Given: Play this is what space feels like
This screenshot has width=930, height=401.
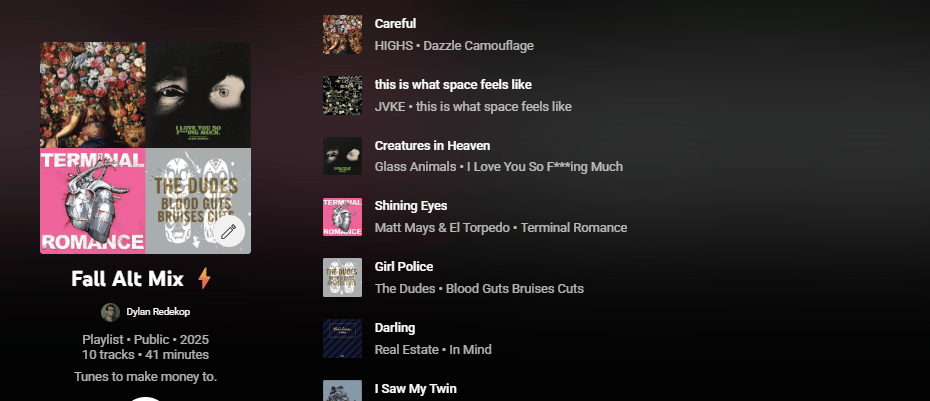Looking at the screenshot, I should 342,95.
